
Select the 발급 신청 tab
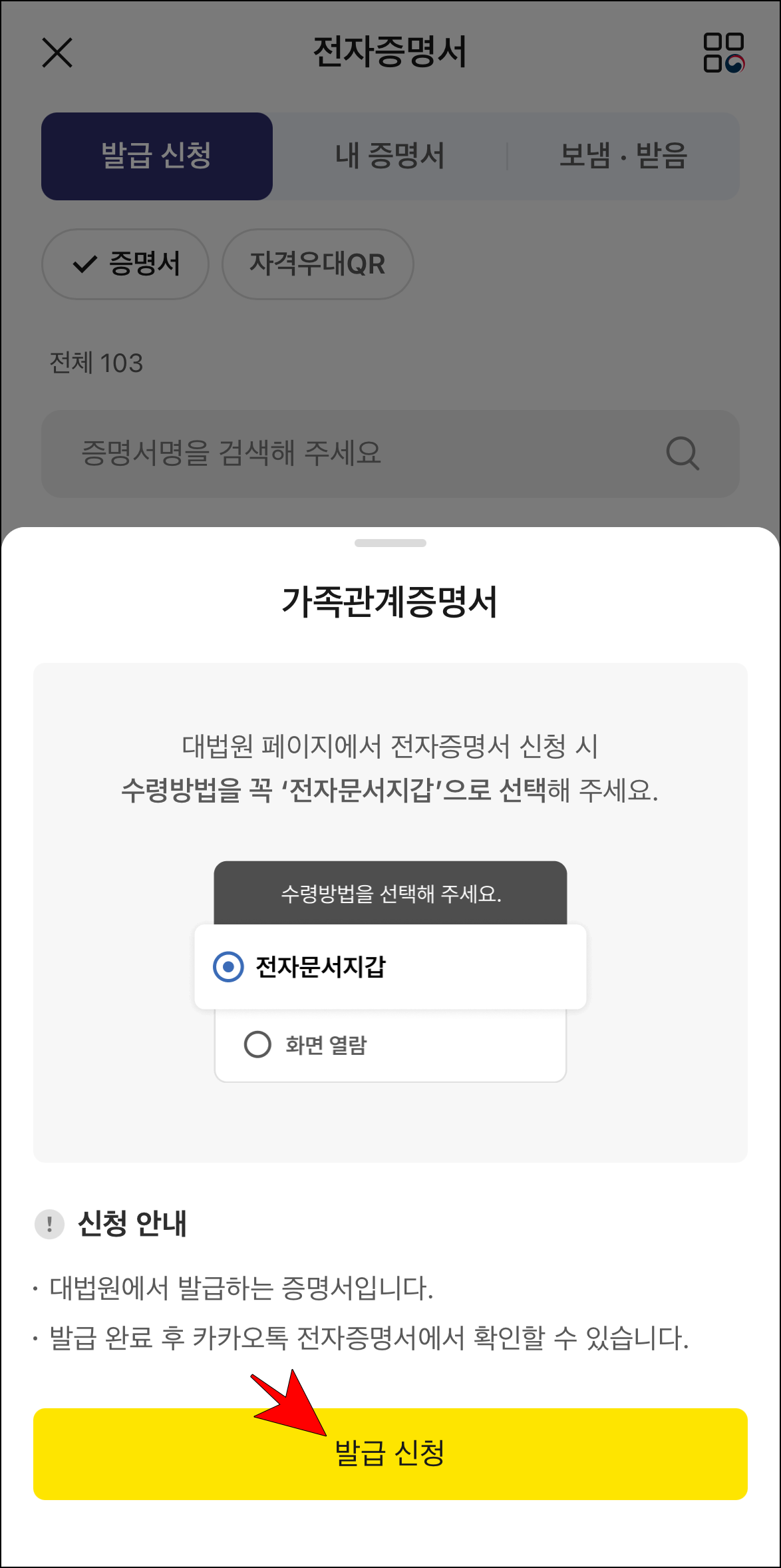point(158,156)
